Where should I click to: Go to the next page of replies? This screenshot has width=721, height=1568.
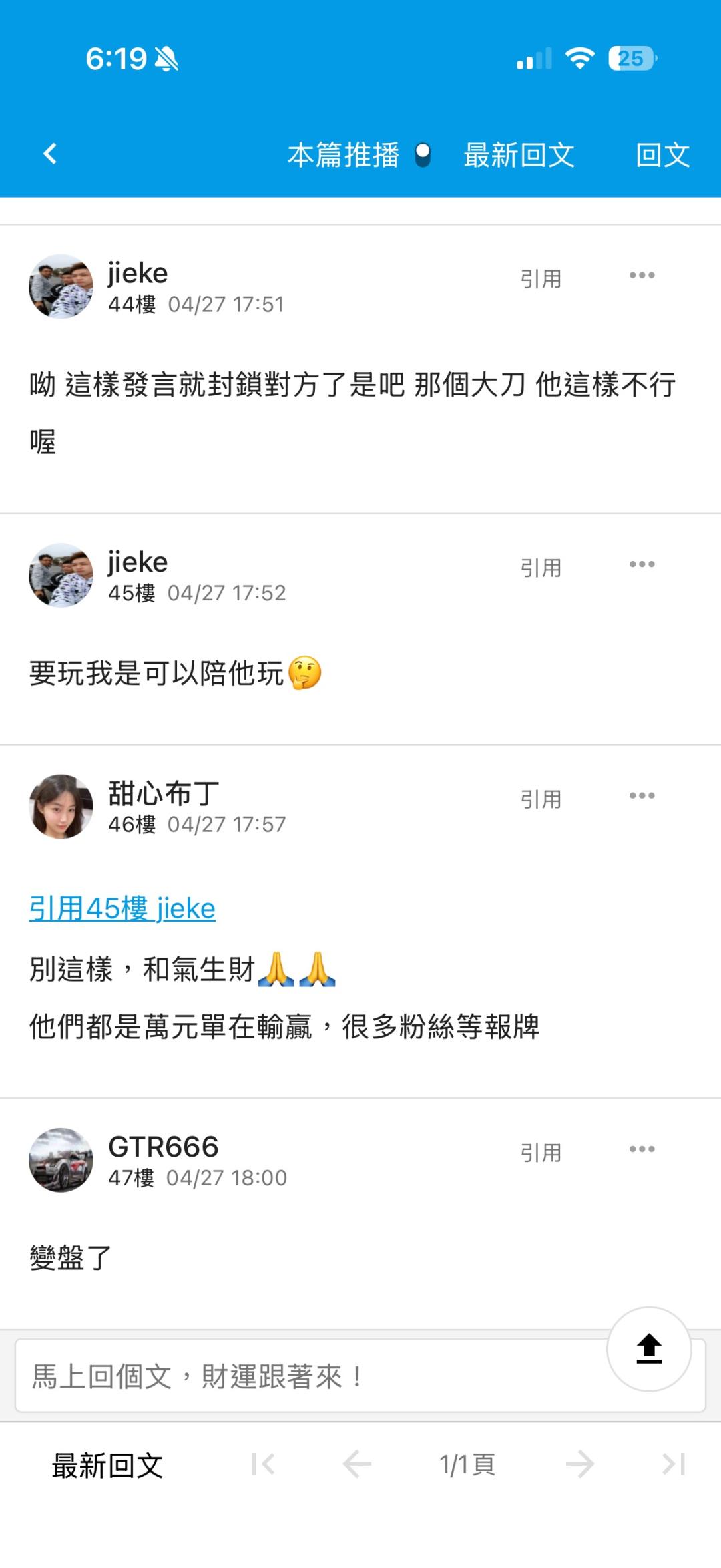pos(579,1464)
